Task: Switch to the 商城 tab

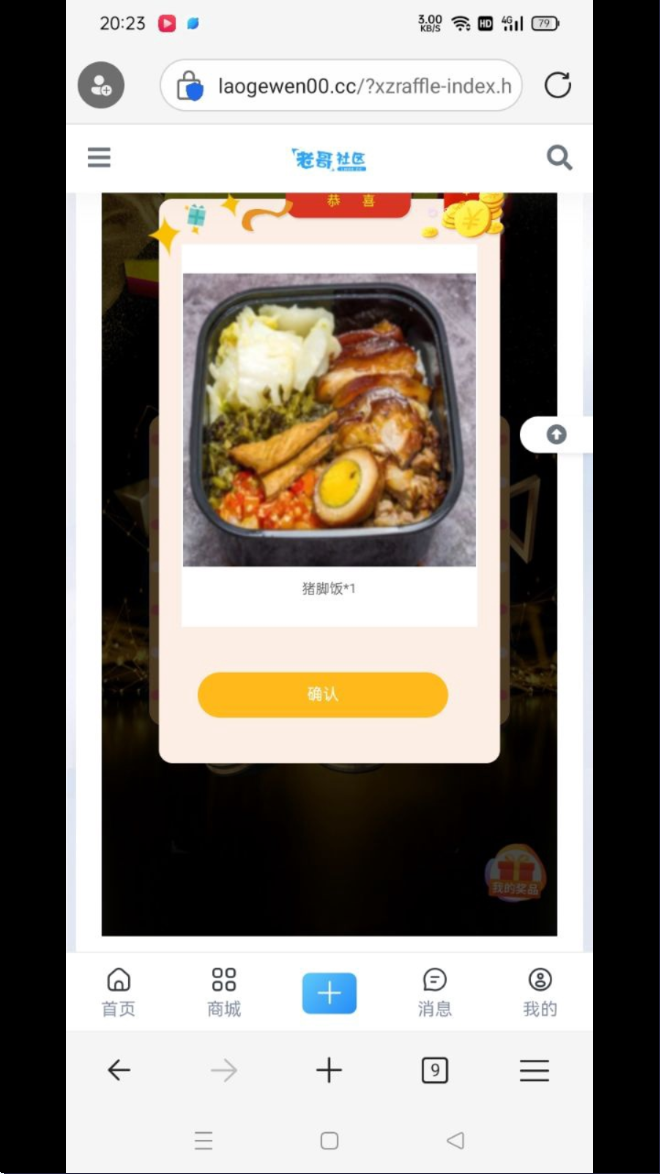Action: (224, 993)
